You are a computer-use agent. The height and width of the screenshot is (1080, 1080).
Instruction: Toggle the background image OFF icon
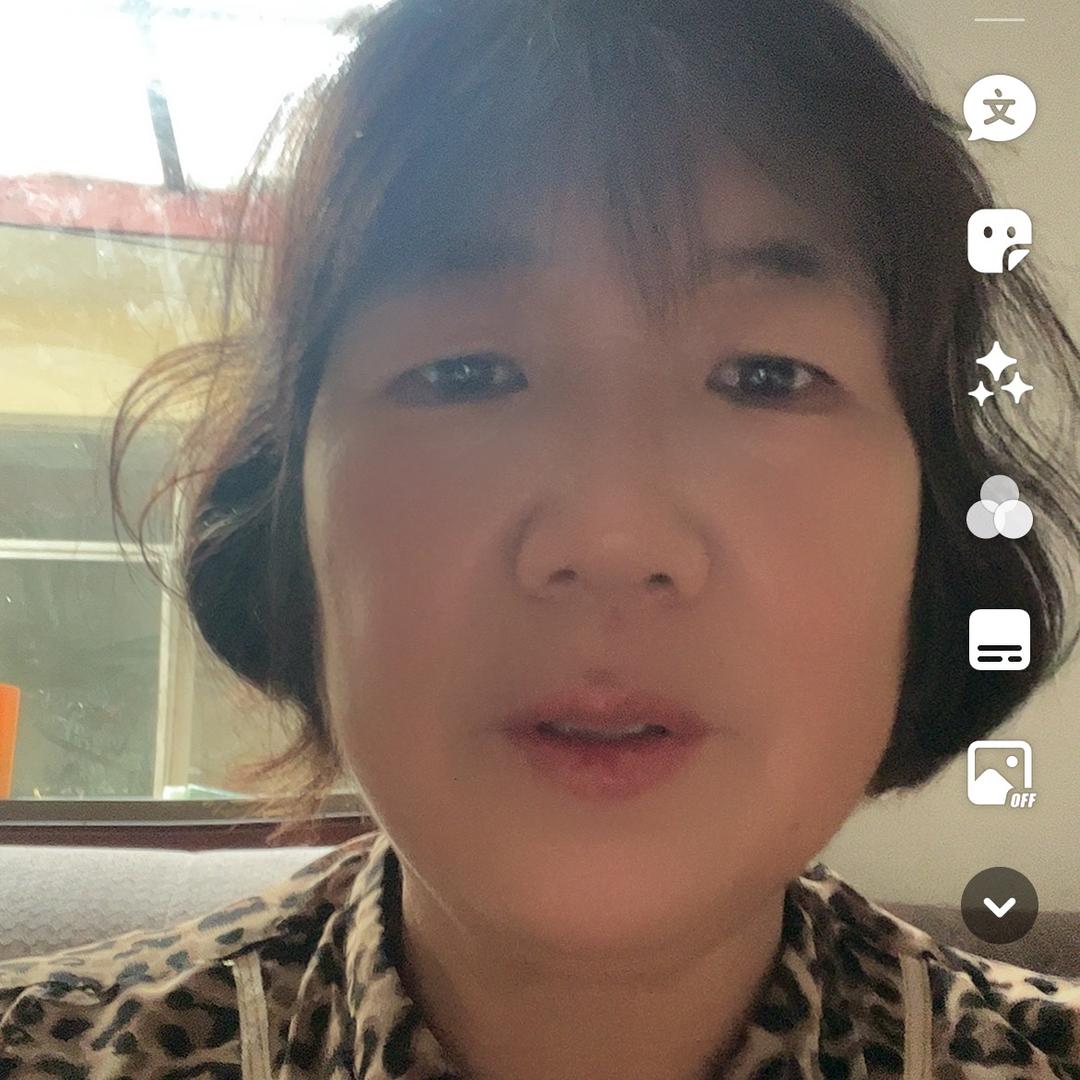coord(999,773)
